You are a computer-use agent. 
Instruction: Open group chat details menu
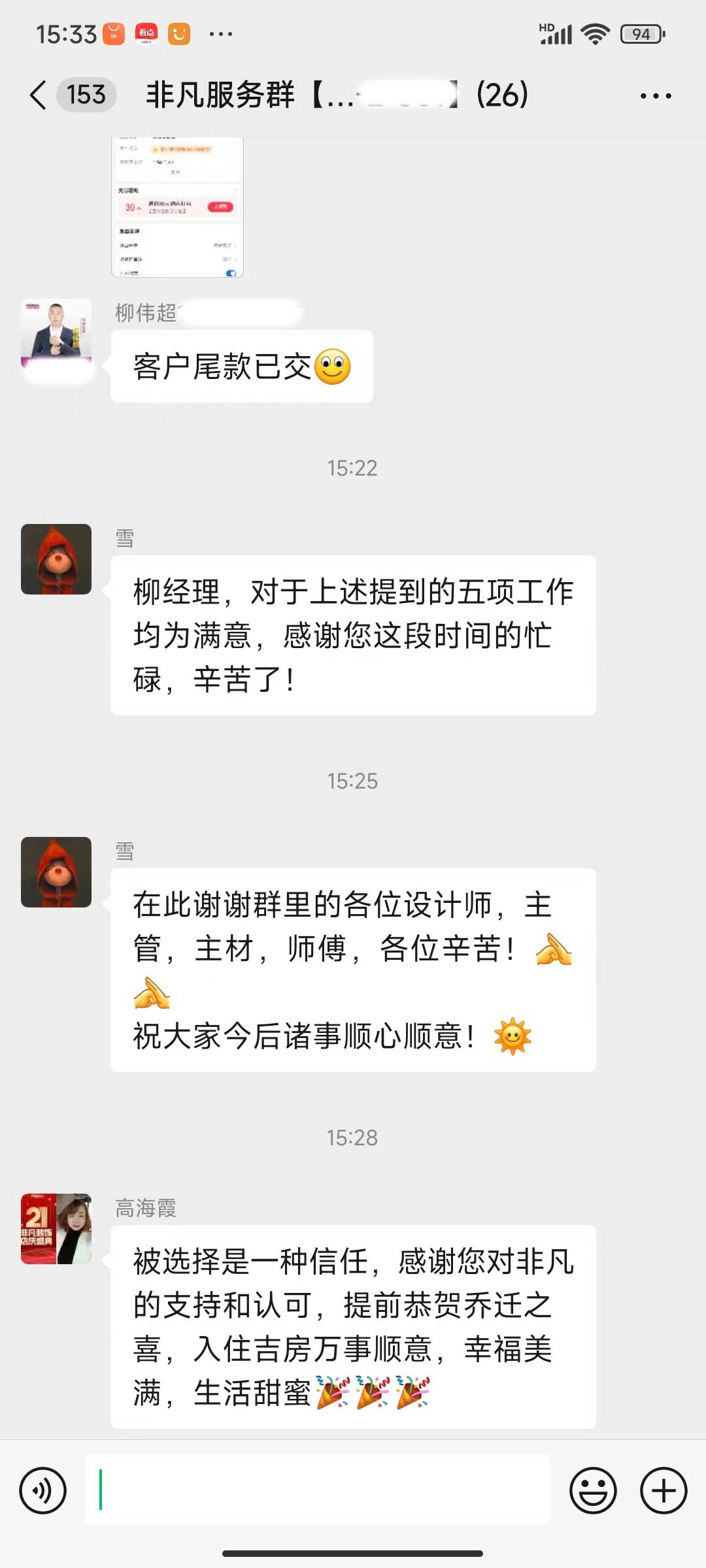pos(655,96)
